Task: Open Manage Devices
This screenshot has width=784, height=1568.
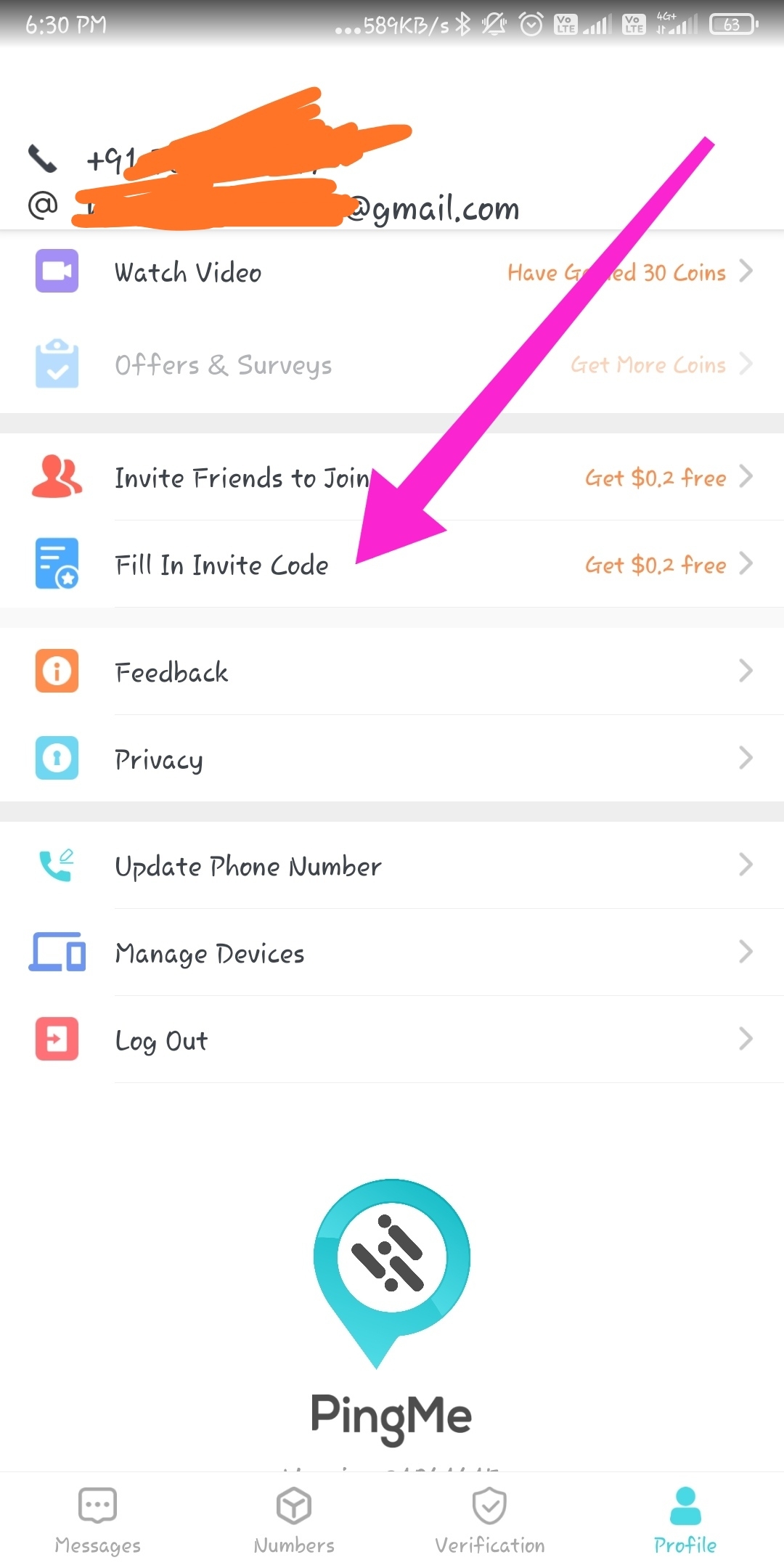Action: [x=392, y=952]
